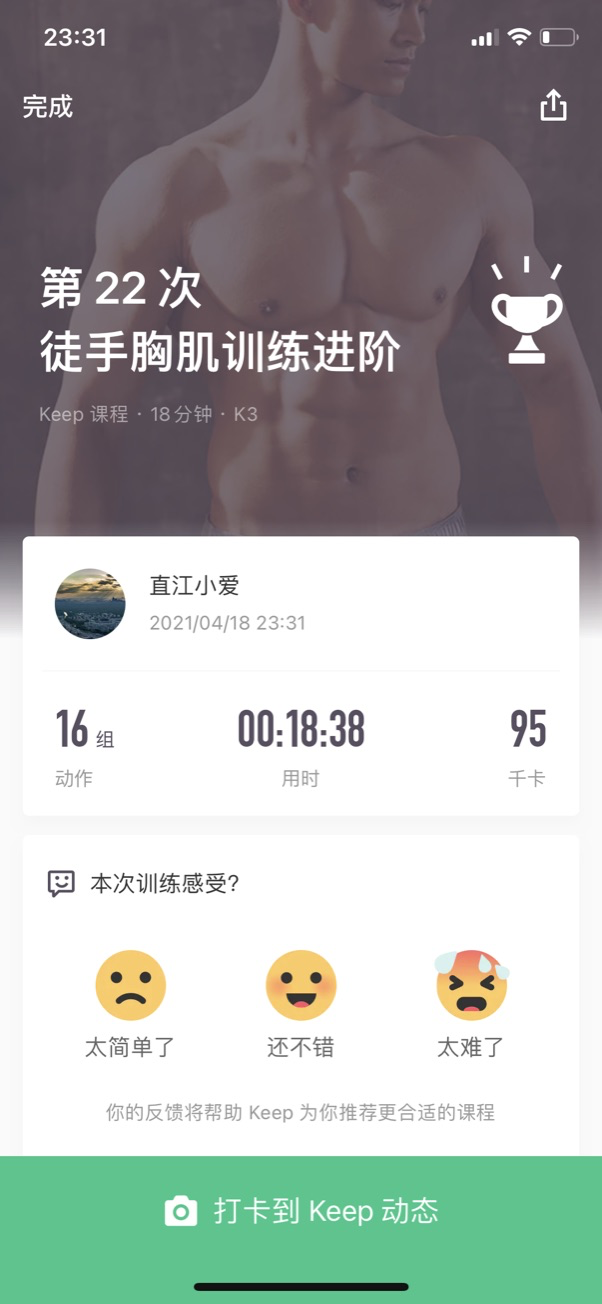
Task: Share this workout result
Action: click(x=553, y=106)
